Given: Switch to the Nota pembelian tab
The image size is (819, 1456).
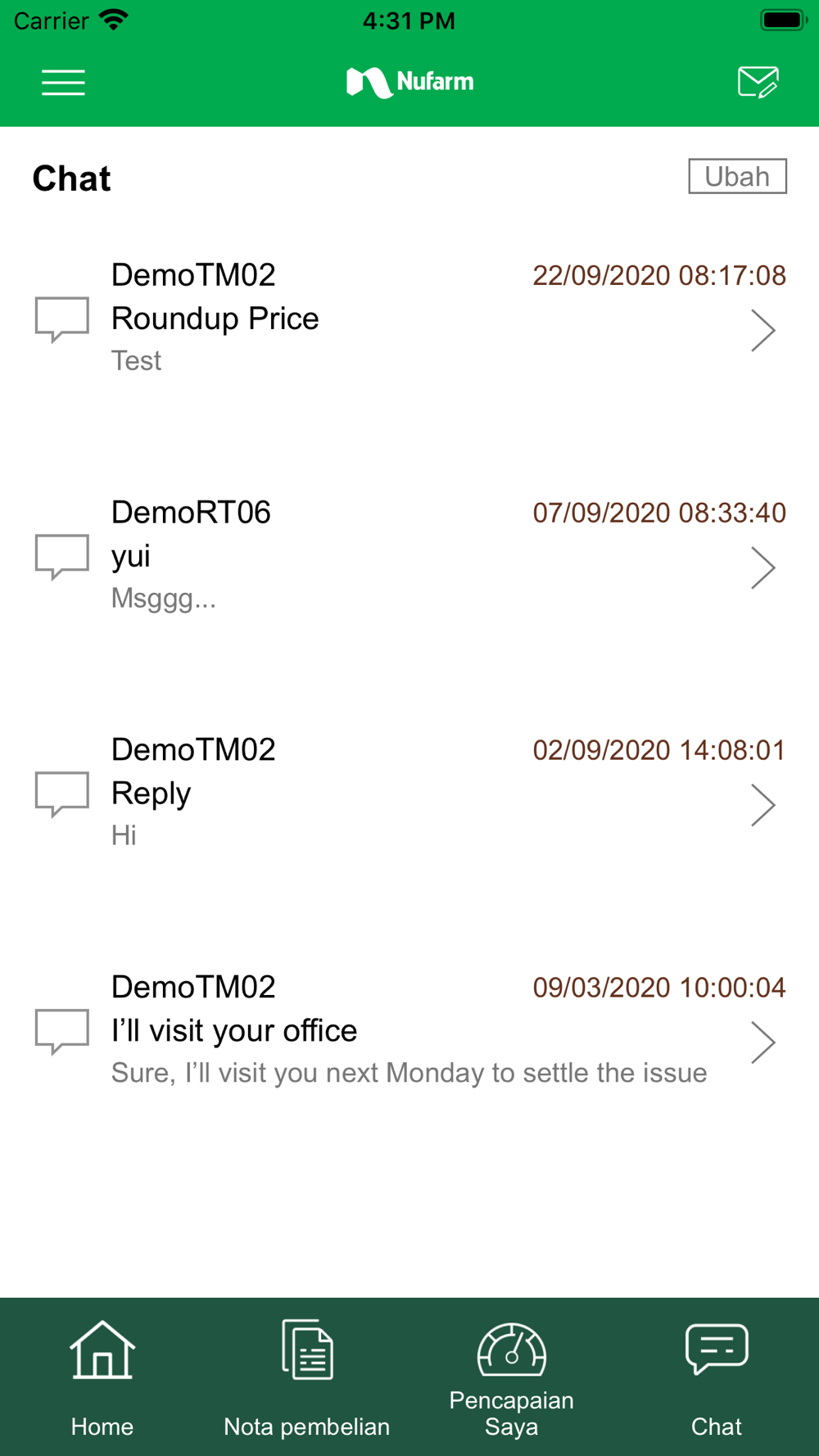Looking at the screenshot, I should [x=307, y=1377].
